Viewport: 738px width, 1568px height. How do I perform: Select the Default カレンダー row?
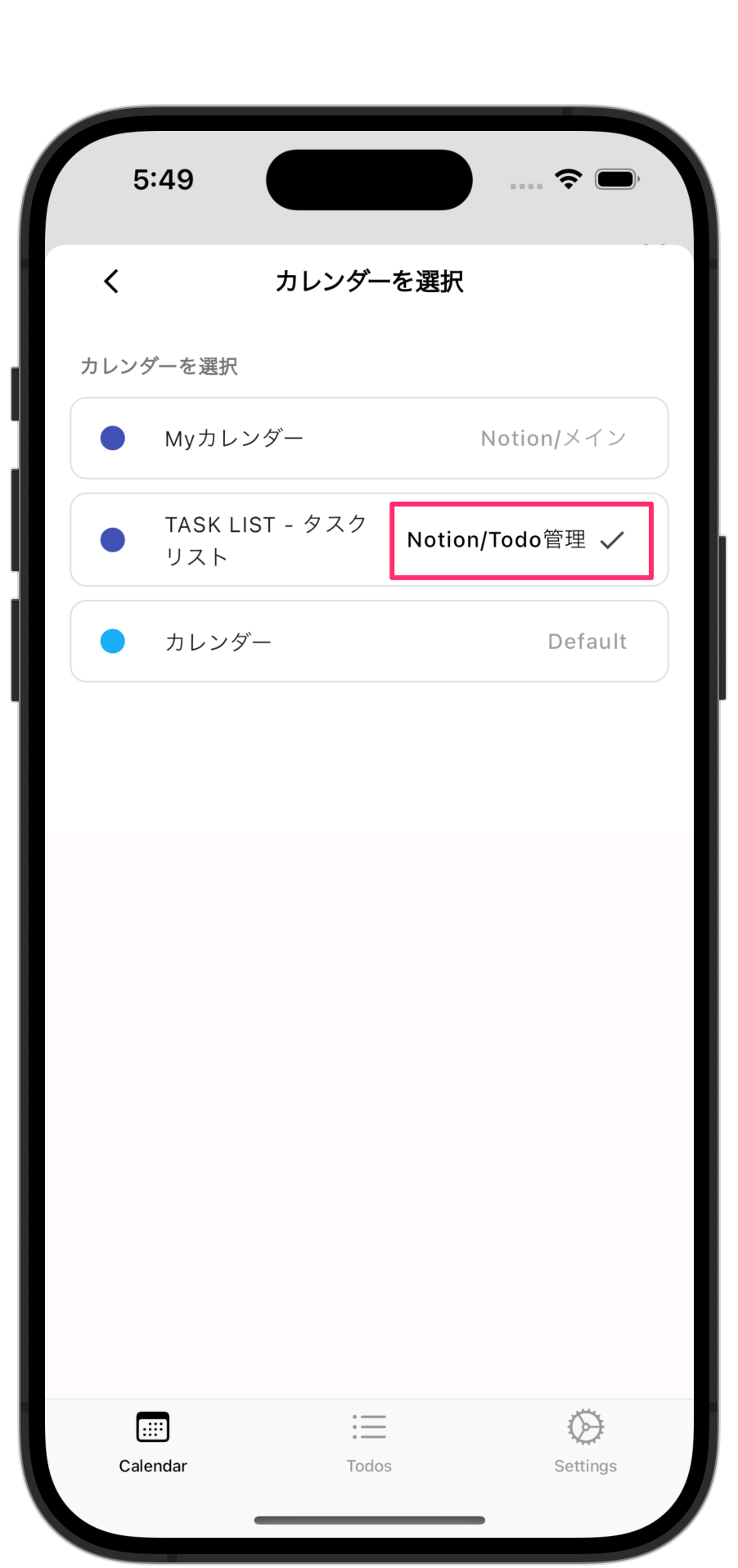369,641
